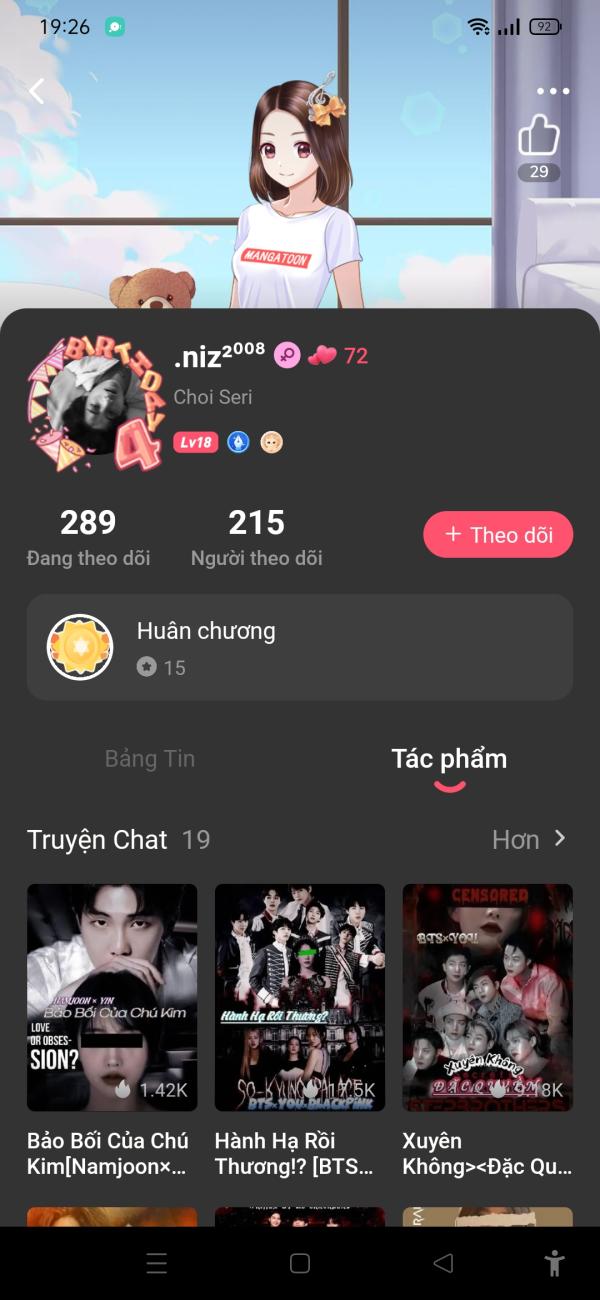This screenshot has width=600, height=1300.
Task: Open recent apps from the navigation bar
Action: (157, 1263)
